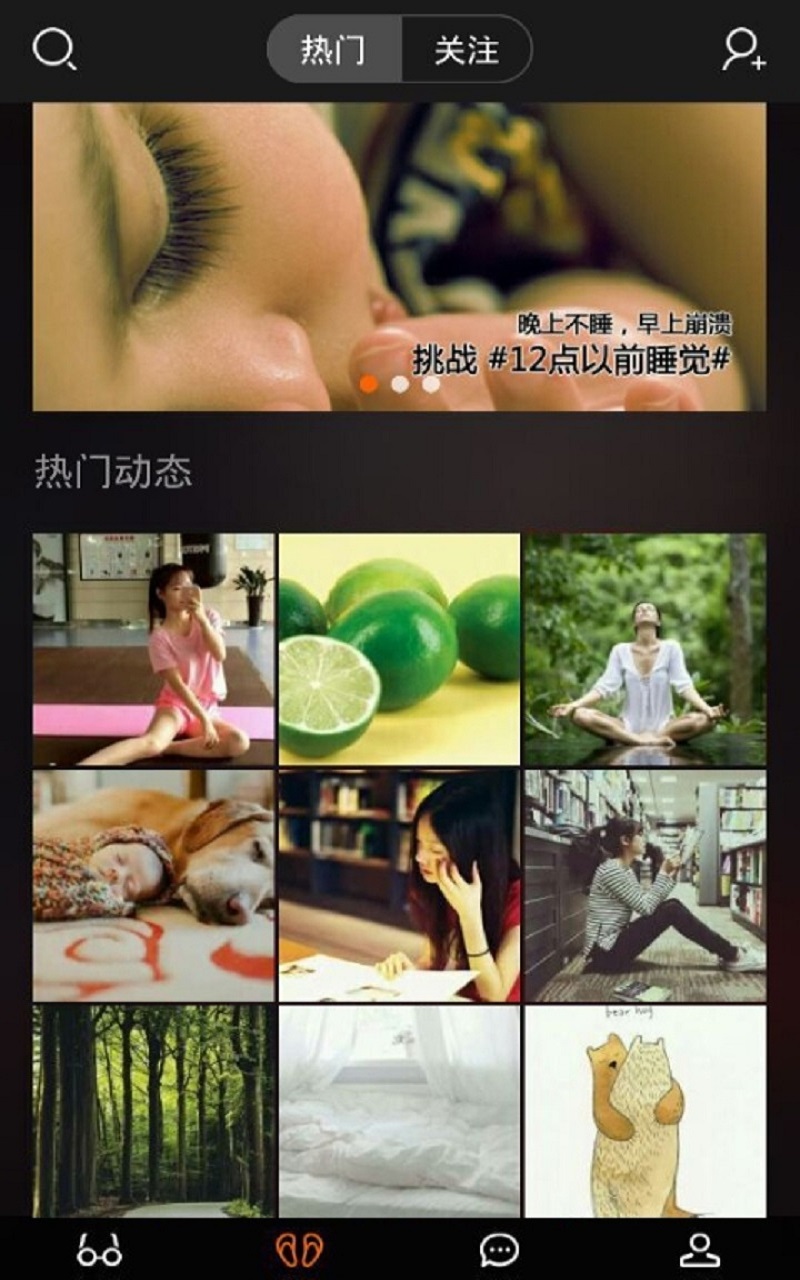Open the girl in red studying photo

pos(399,885)
